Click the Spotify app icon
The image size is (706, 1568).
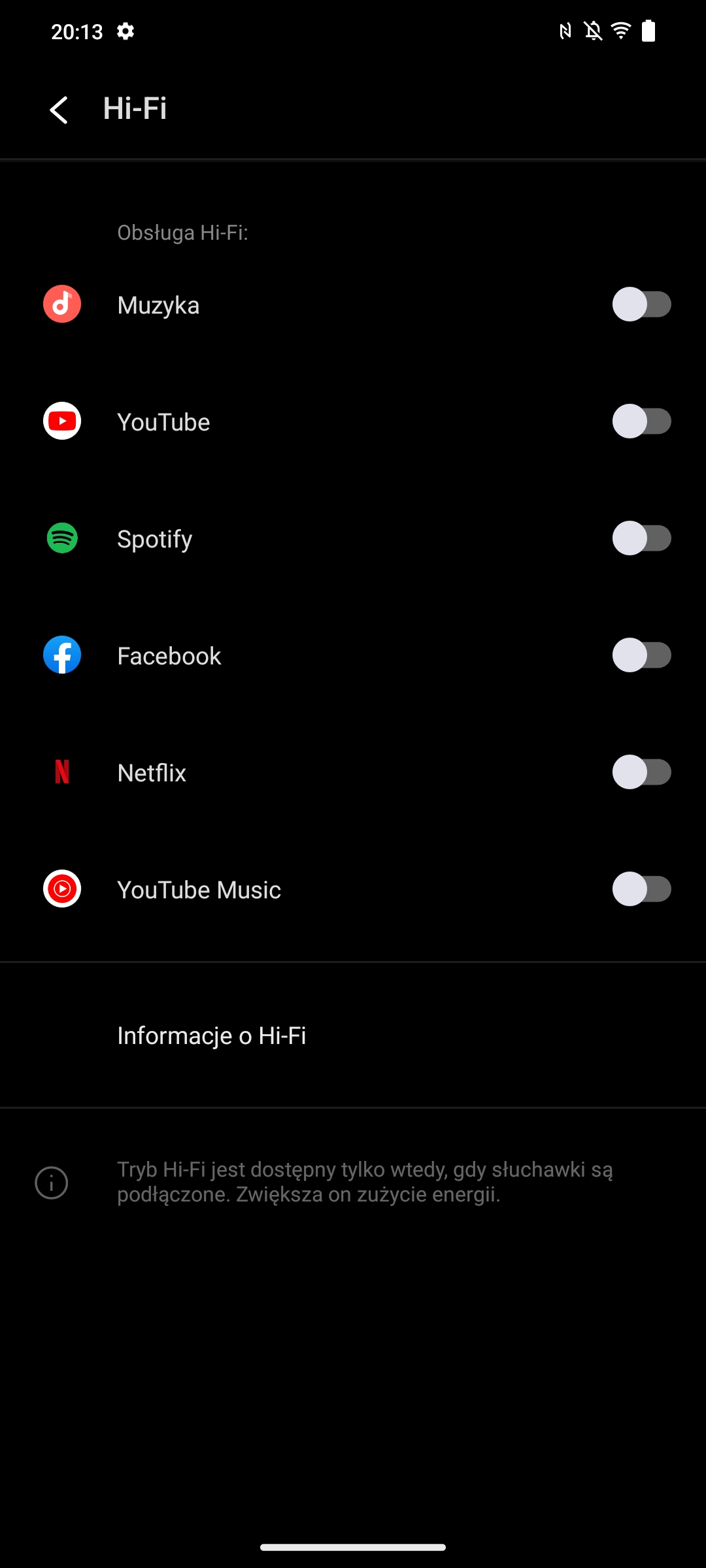coord(61,538)
